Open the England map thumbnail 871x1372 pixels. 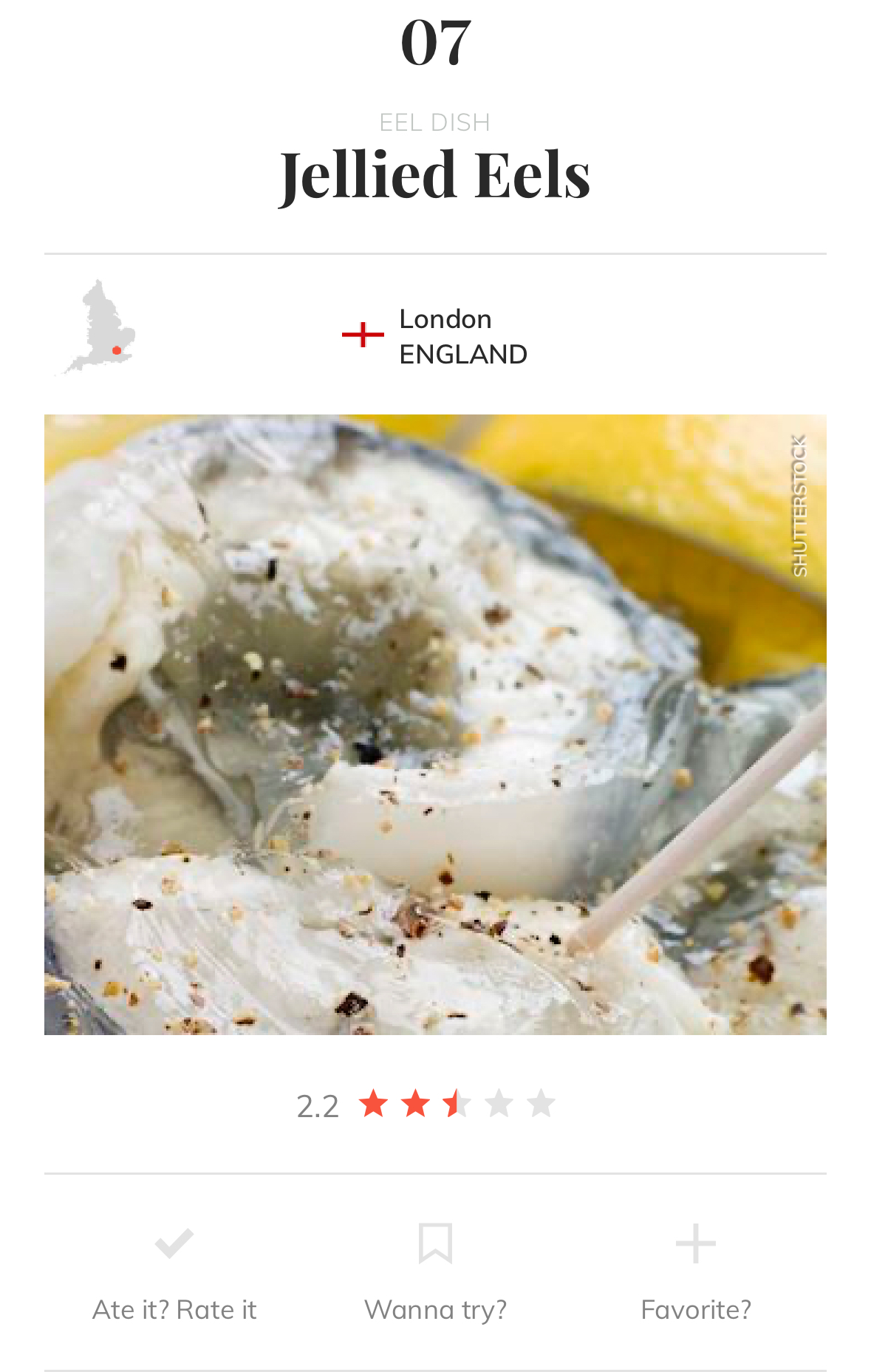pos(98,327)
